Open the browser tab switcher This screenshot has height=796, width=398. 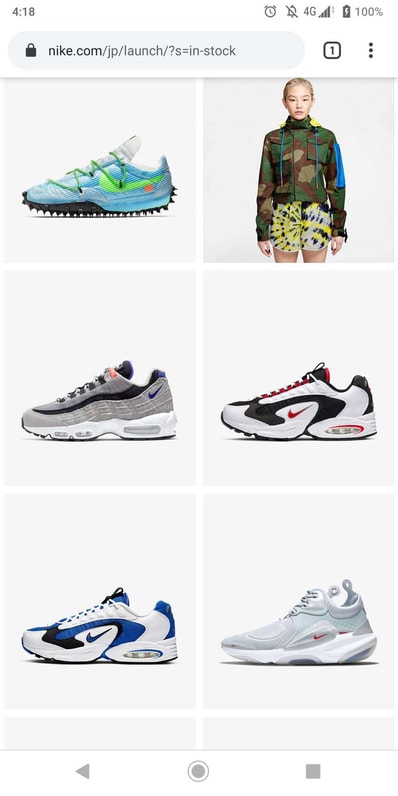[x=331, y=50]
